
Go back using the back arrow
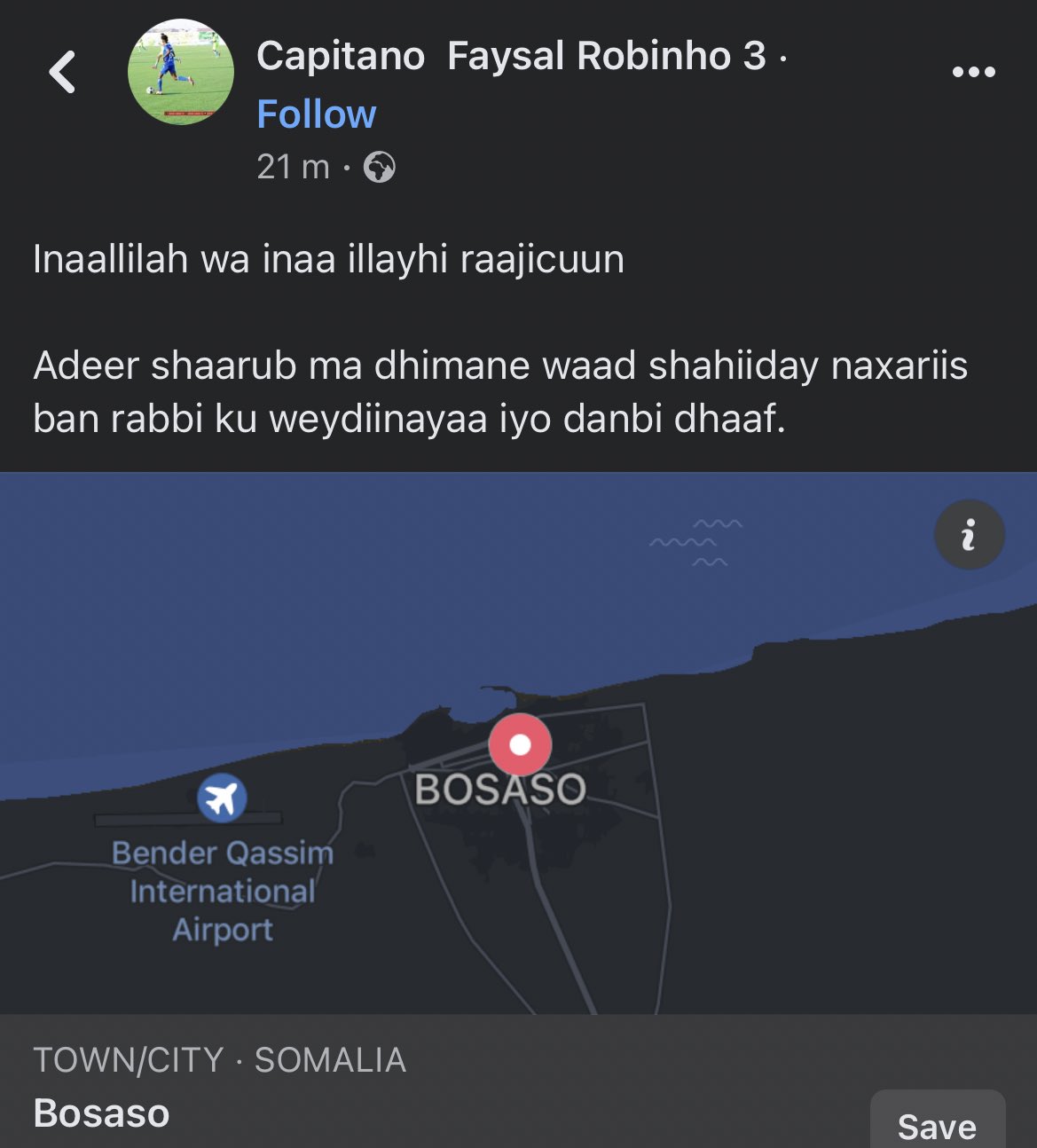tap(62, 72)
